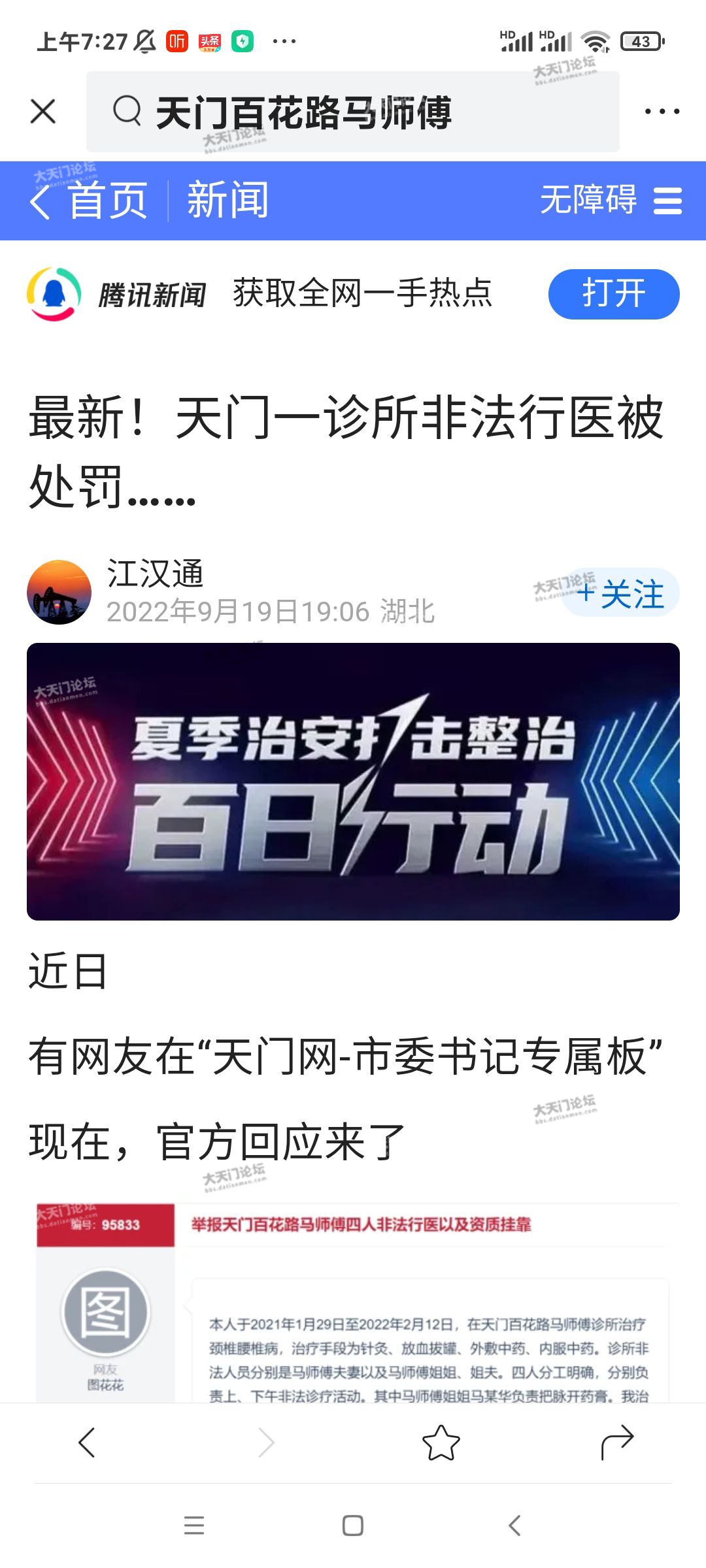View the 百日行动 banner image
706x1568 pixels.
coord(353,781)
